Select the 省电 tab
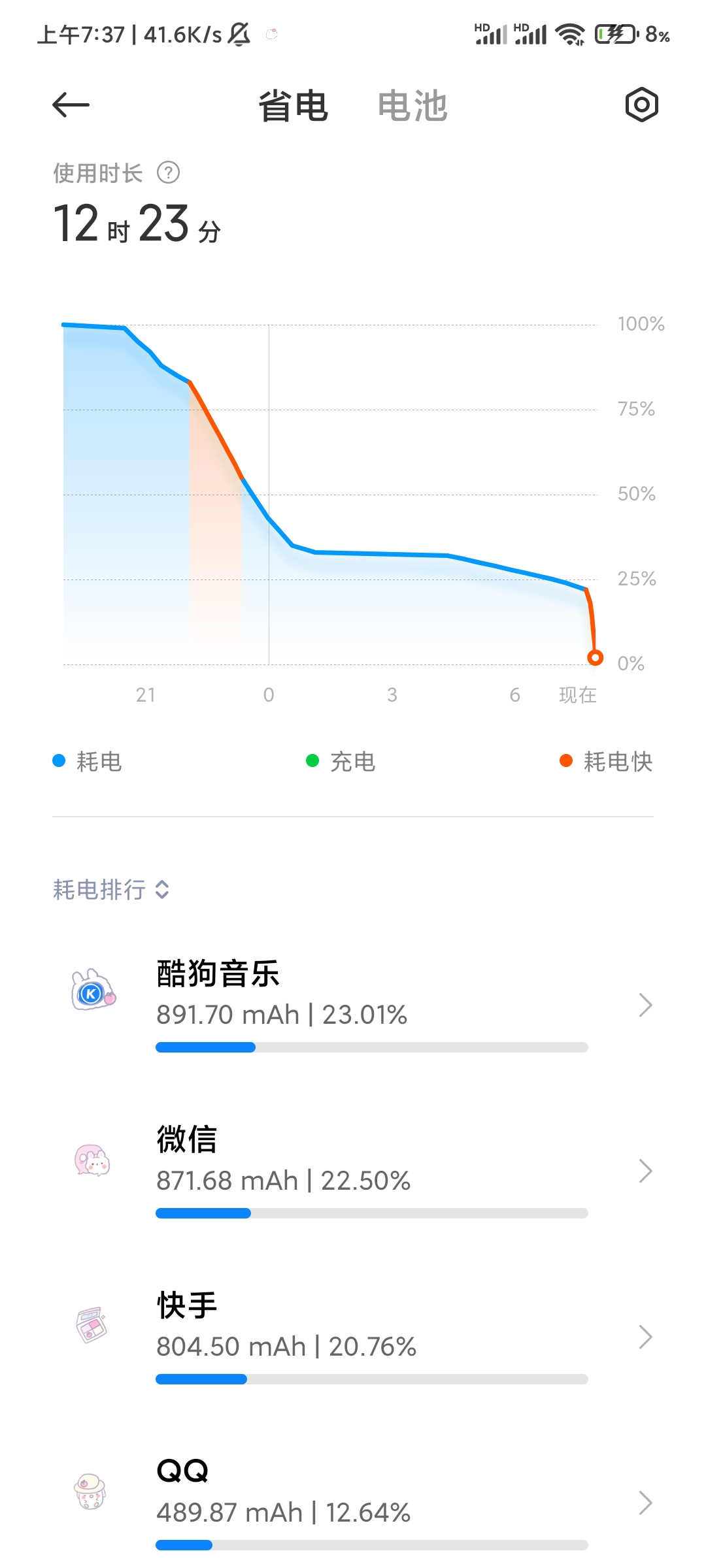 [293, 106]
